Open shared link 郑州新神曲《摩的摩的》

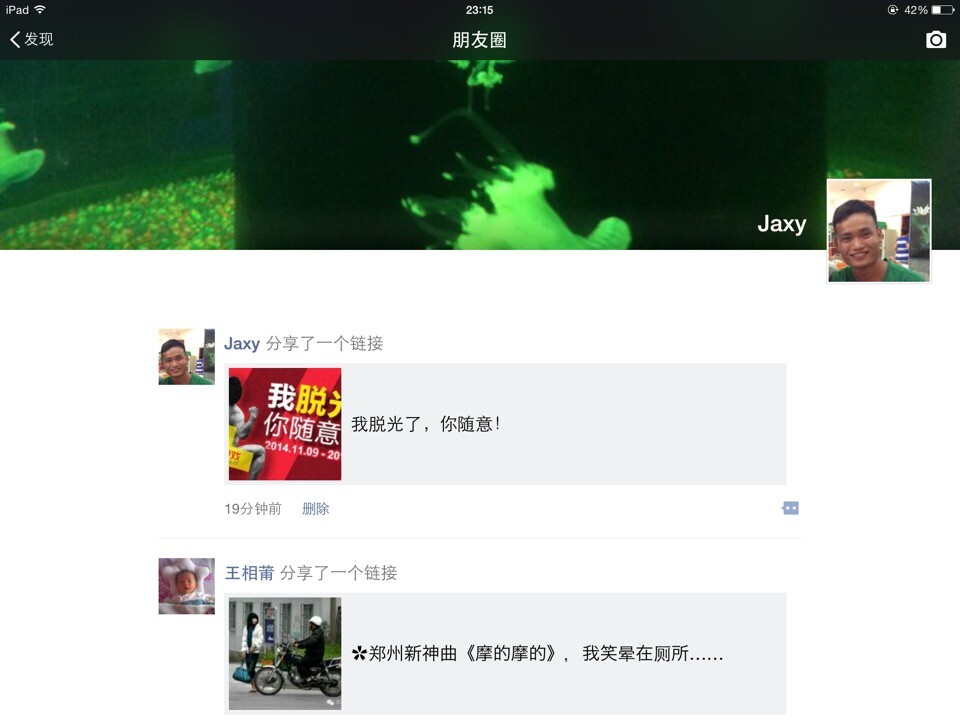(505, 654)
